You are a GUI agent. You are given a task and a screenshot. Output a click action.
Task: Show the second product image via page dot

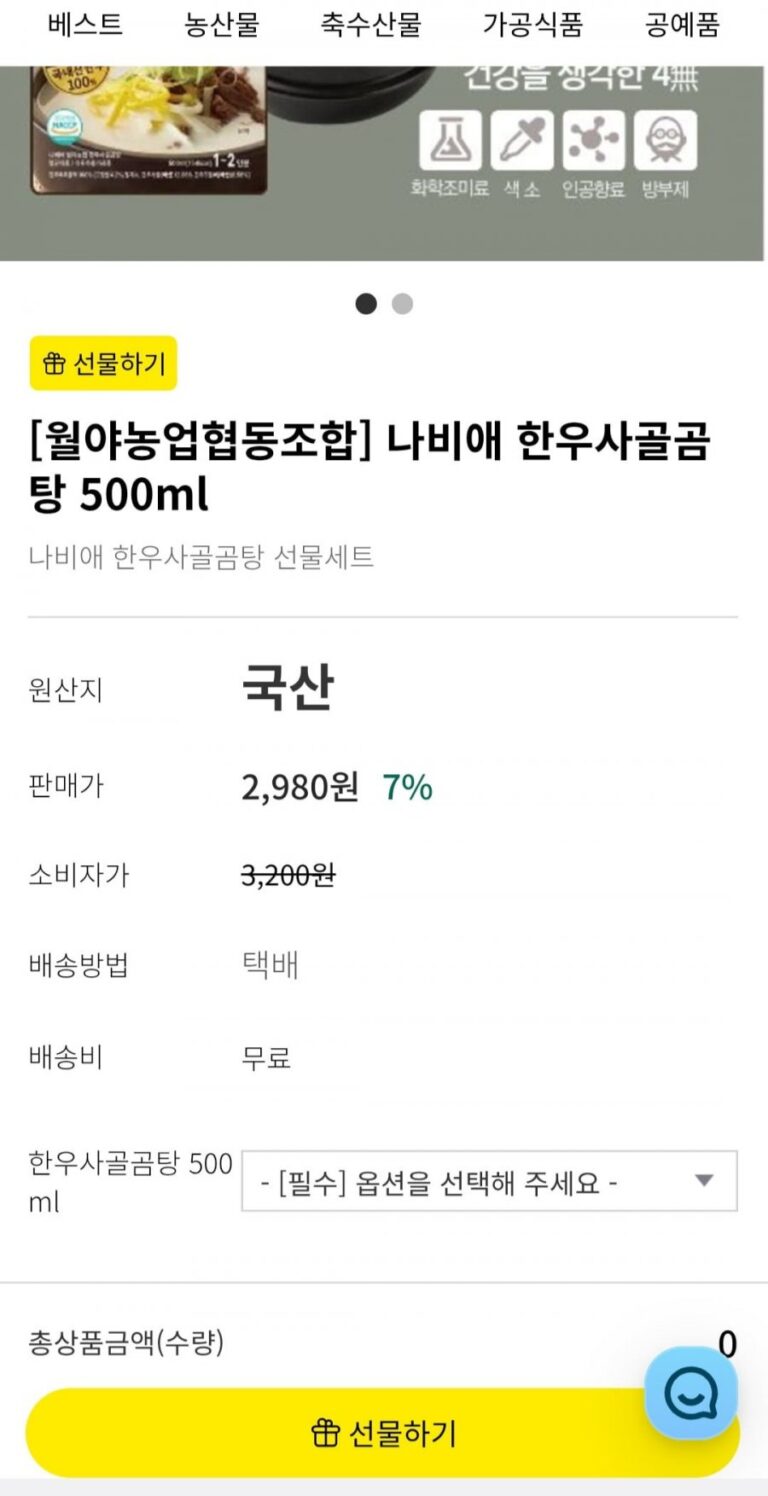pyautogui.click(x=402, y=304)
